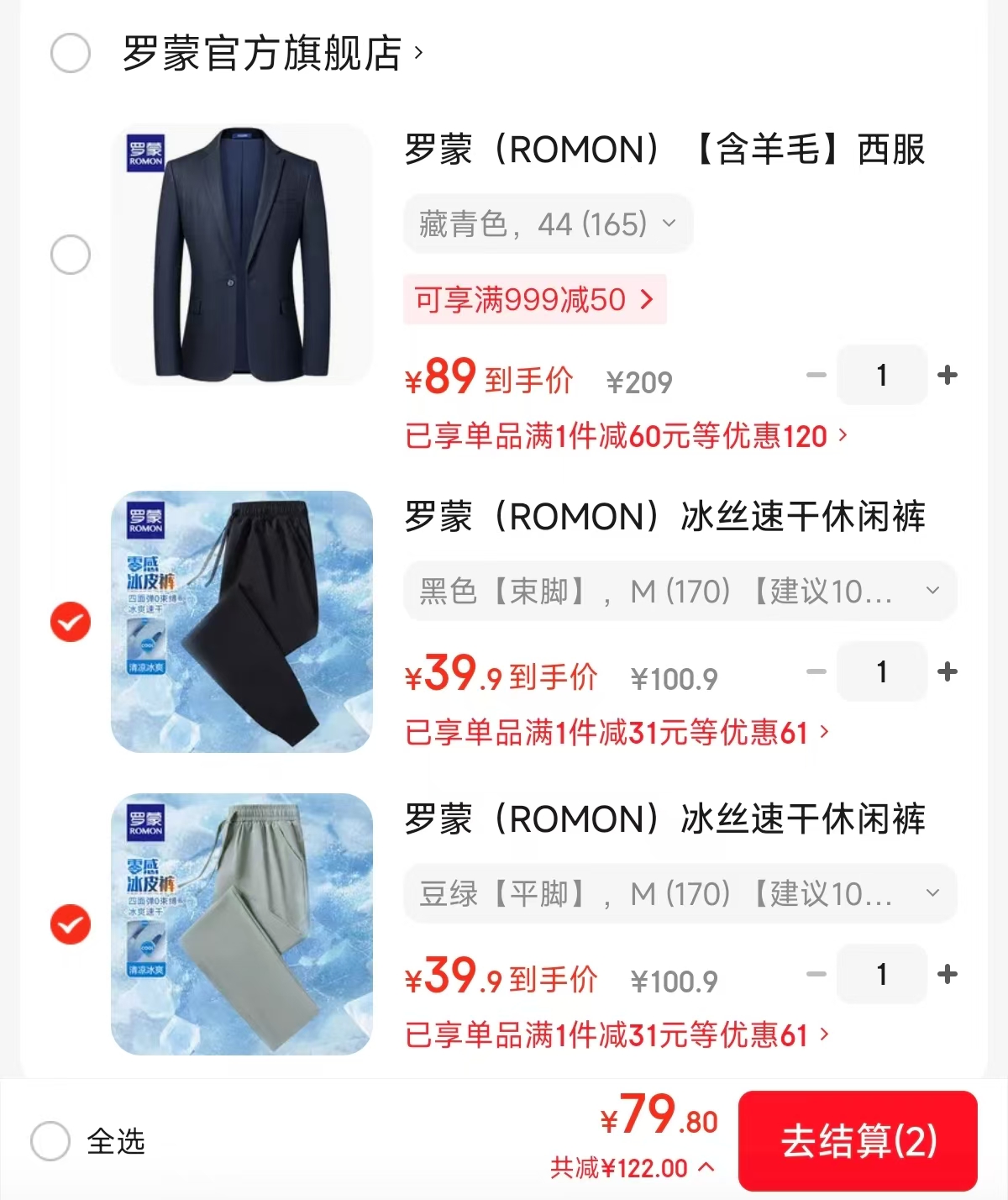Change the 豆绿【平脚】 size and color option
Viewport: 1008px width, 1200px height.
coord(679,894)
